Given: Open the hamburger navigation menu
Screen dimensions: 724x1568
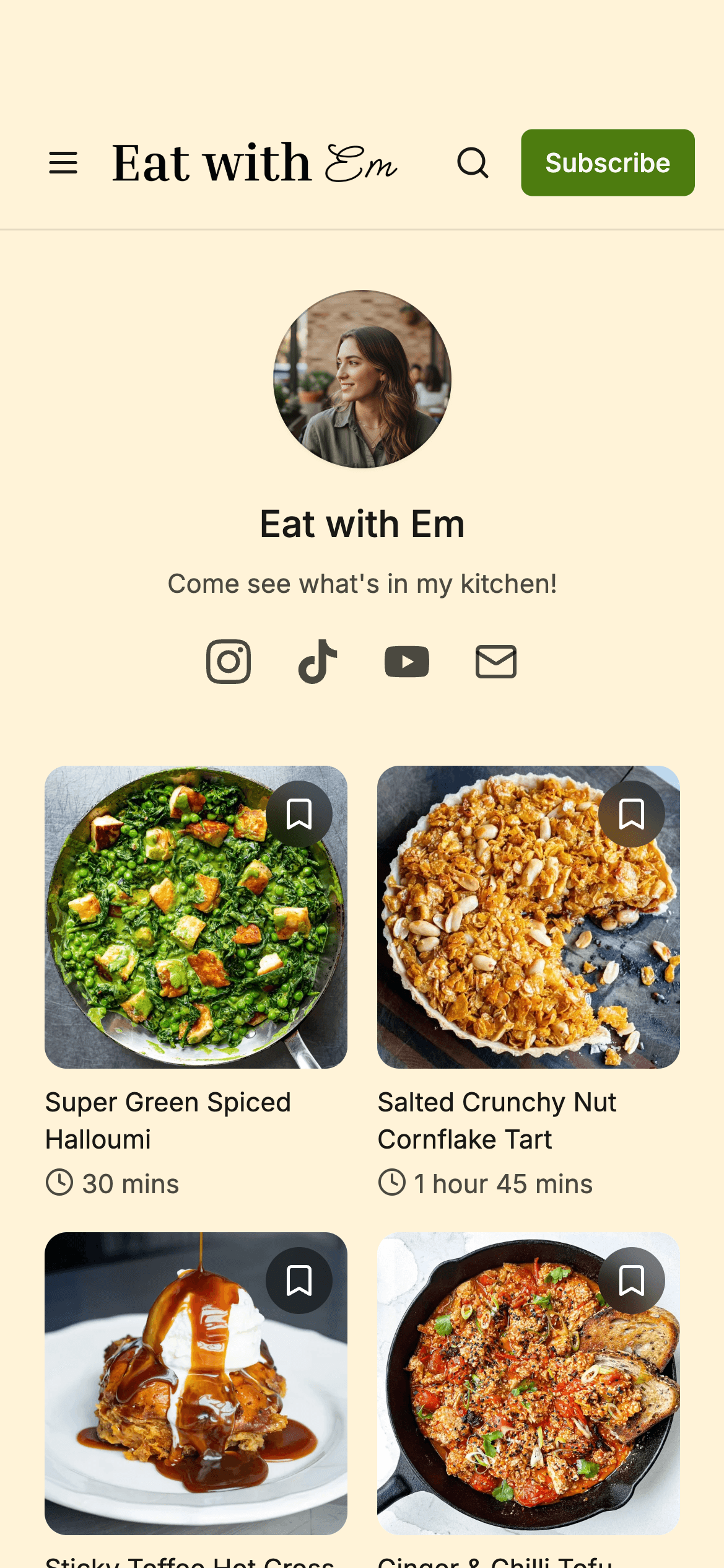Looking at the screenshot, I should point(63,163).
